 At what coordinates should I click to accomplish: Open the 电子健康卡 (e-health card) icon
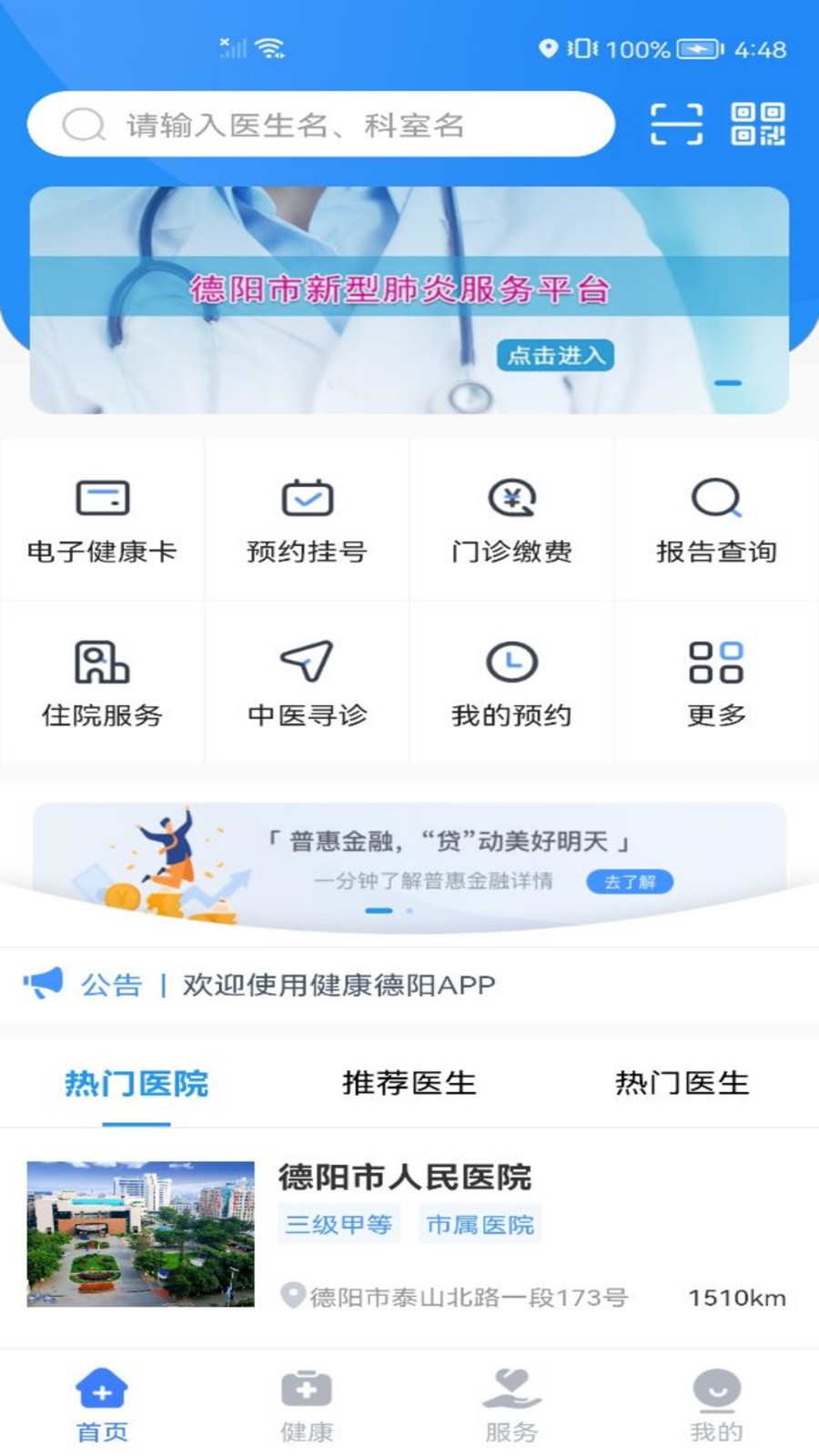point(102,519)
